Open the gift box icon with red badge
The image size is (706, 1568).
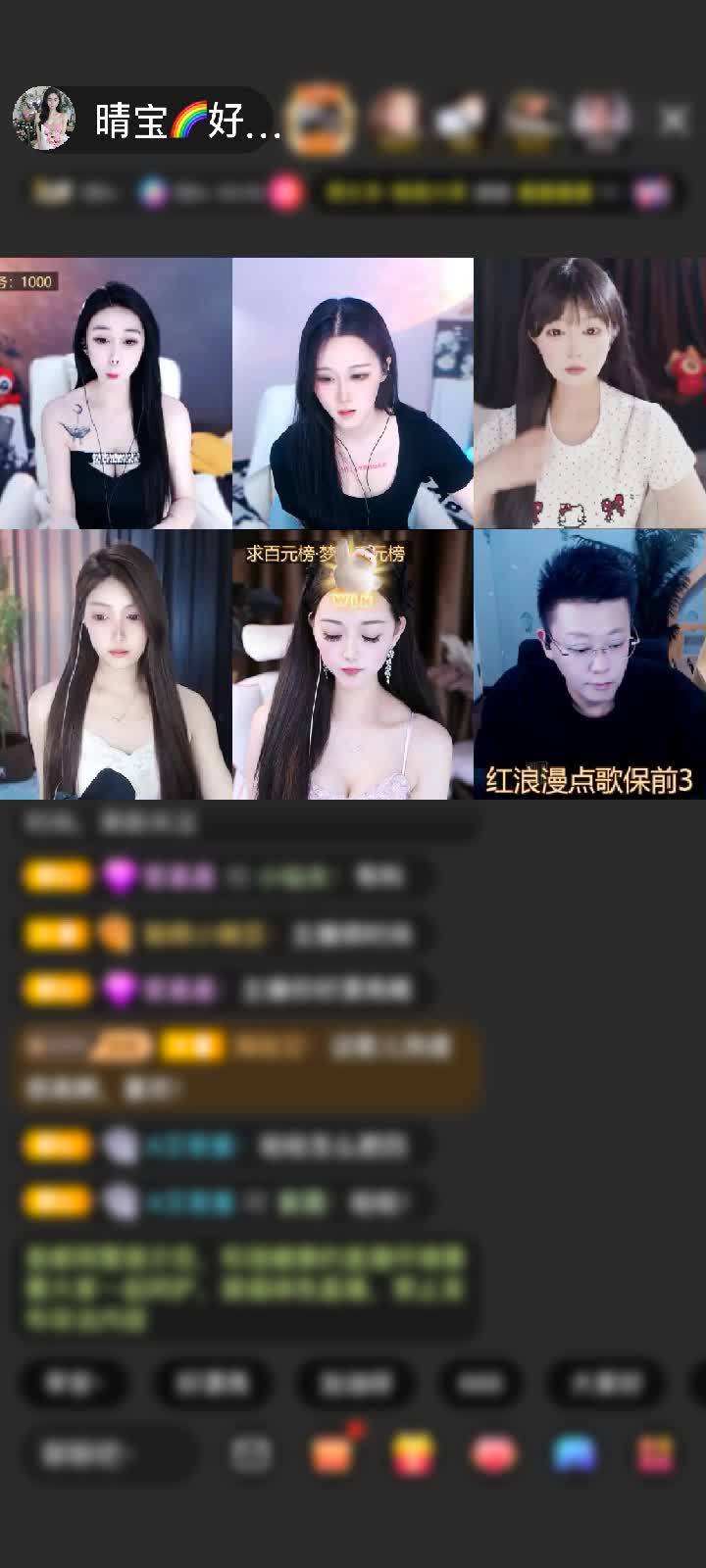tap(333, 1454)
